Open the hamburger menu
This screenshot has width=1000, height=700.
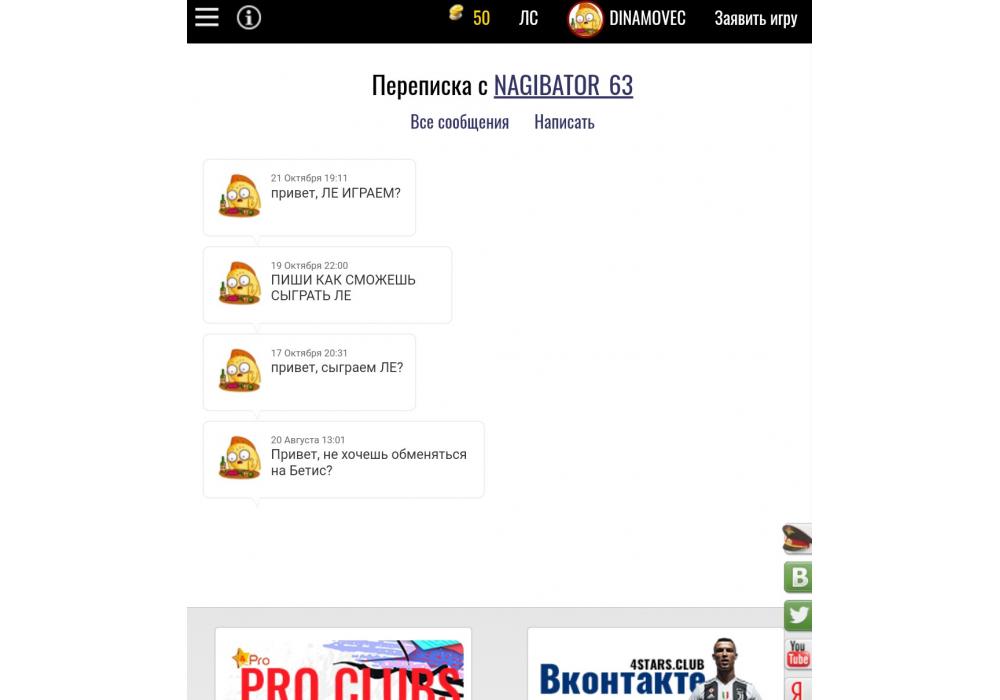(207, 18)
